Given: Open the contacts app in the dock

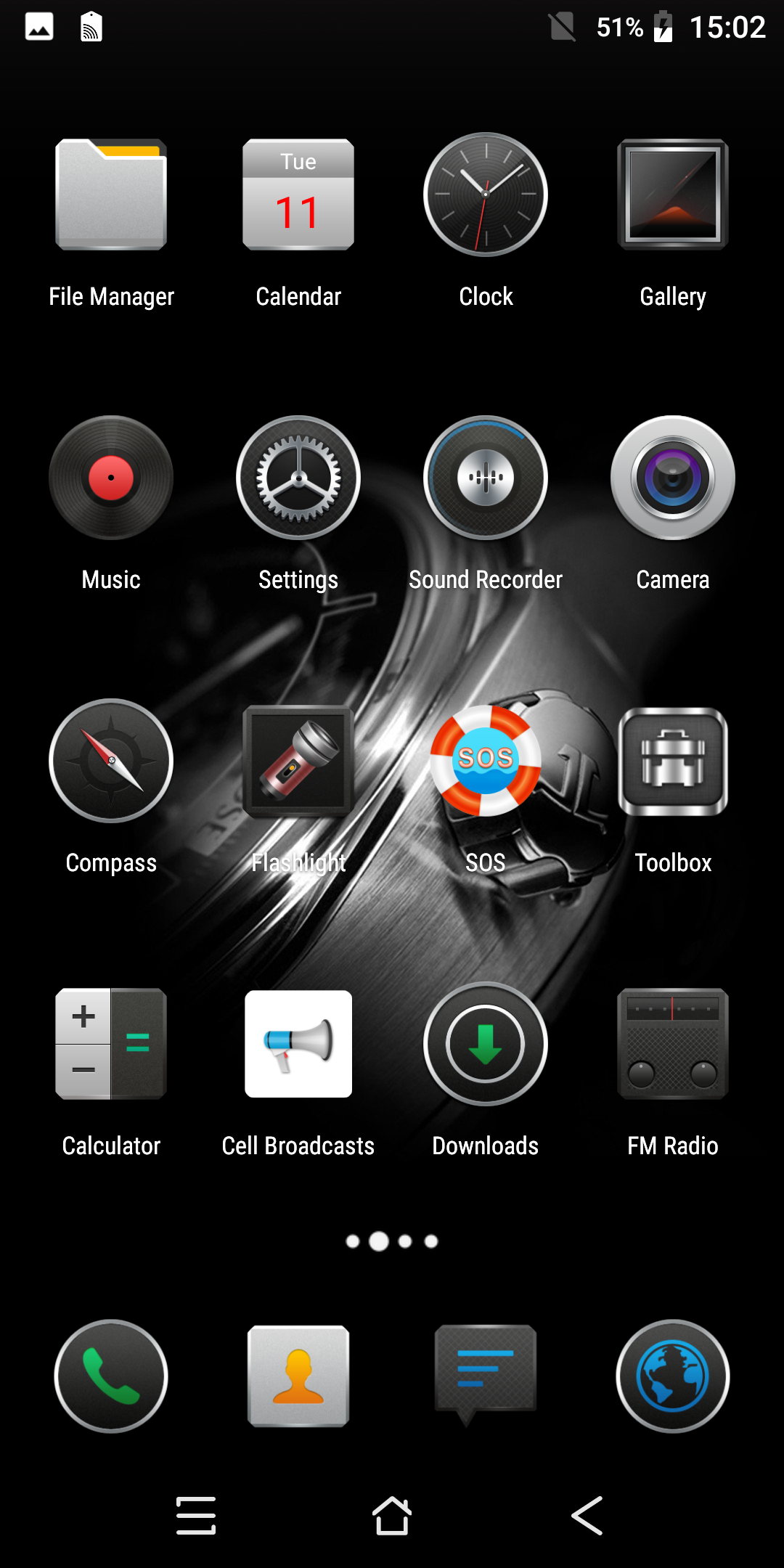Looking at the screenshot, I should tap(298, 1376).
